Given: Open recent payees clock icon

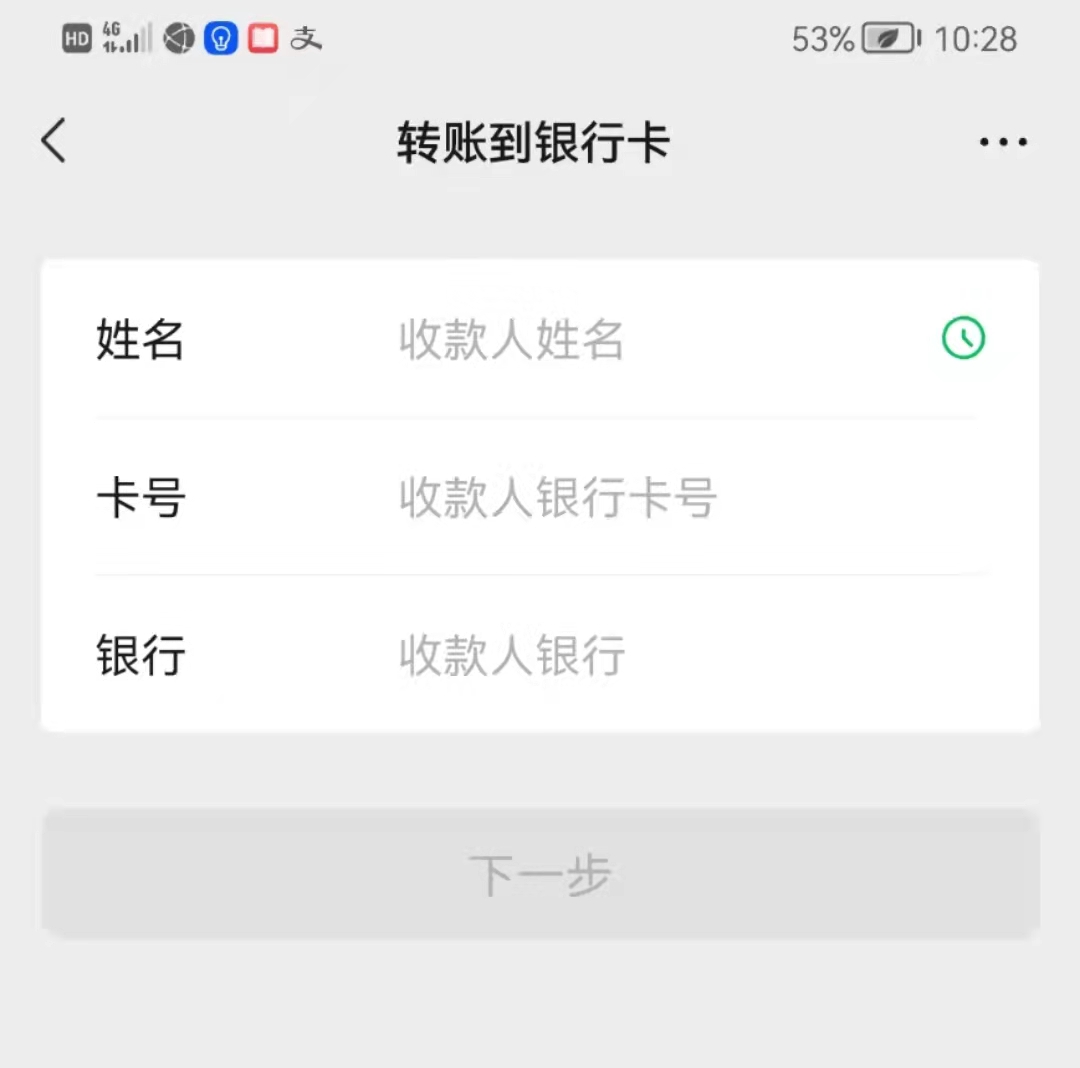Looking at the screenshot, I should [963, 338].
